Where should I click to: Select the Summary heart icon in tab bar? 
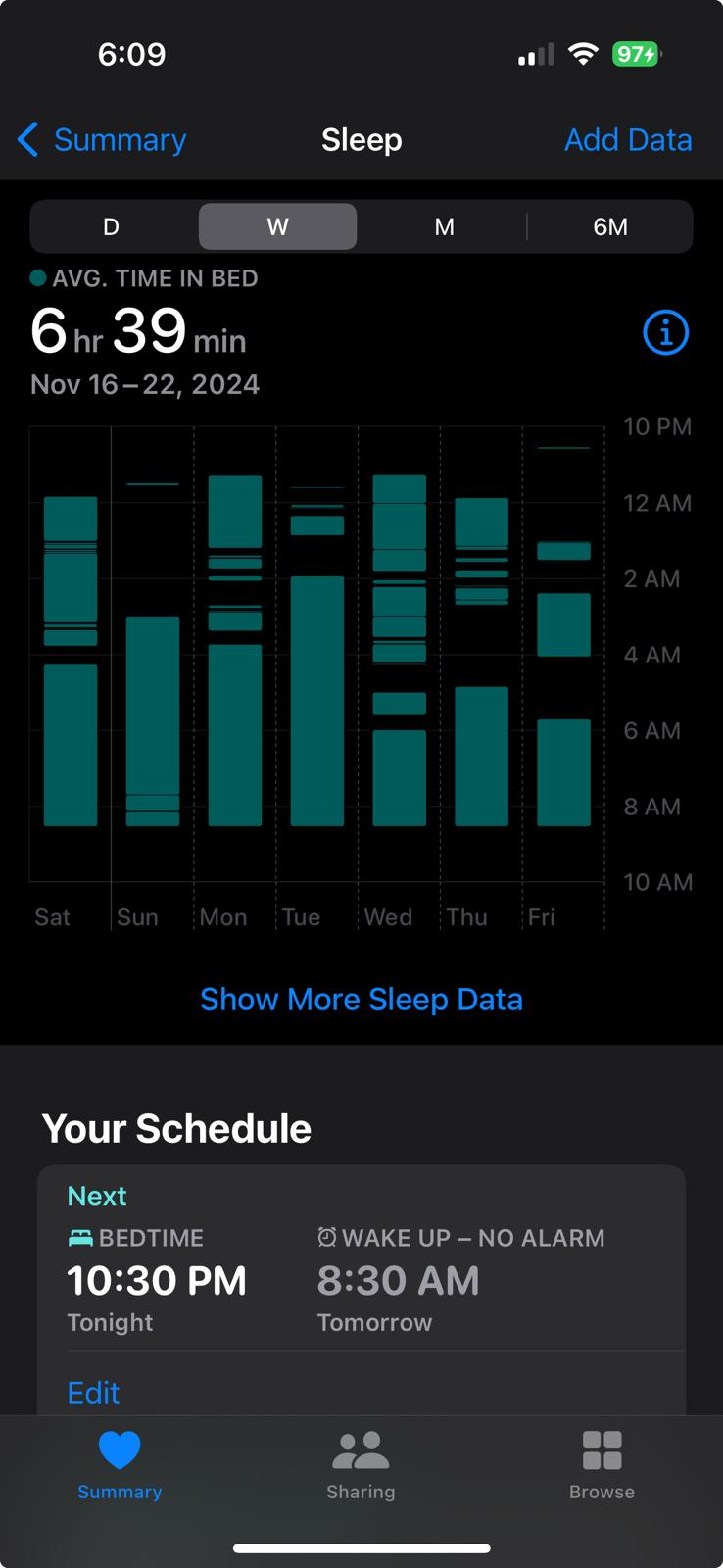click(x=120, y=1450)
